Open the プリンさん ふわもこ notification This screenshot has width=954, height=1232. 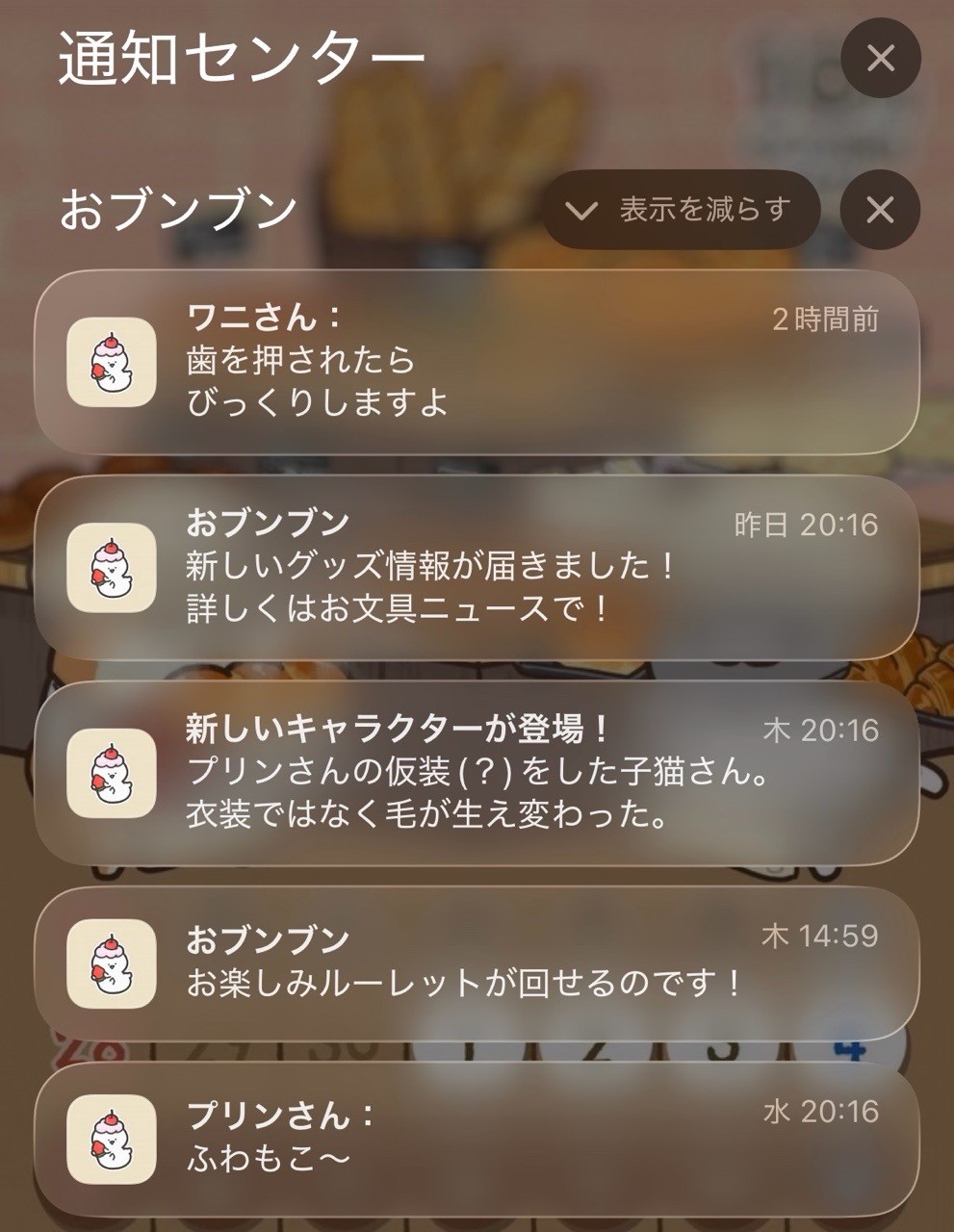pos(477,1139)
